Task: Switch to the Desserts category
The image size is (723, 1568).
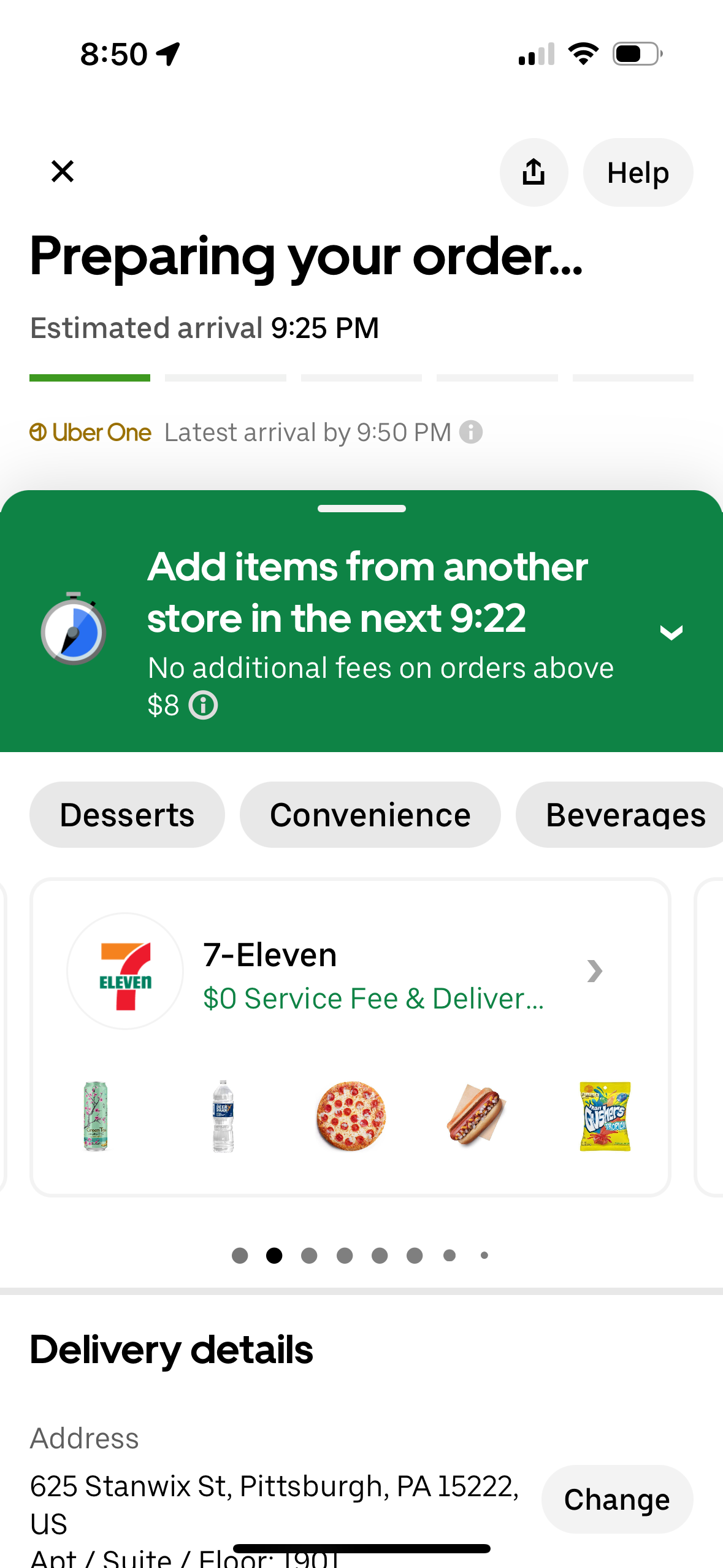Action: (x=126, y=814)
